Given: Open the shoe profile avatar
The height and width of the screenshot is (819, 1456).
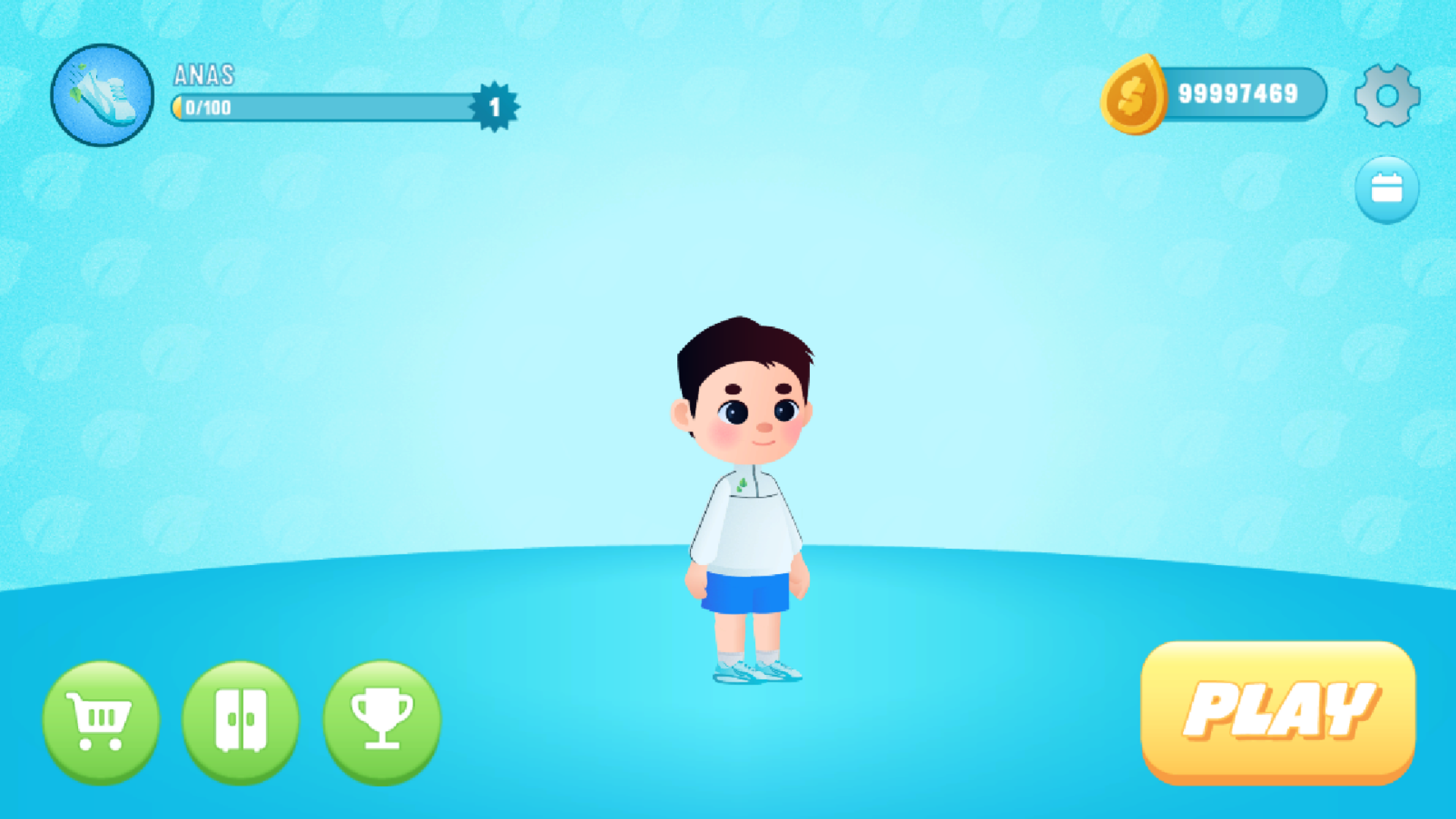Looking at the screenshot, I should (102, 96).
